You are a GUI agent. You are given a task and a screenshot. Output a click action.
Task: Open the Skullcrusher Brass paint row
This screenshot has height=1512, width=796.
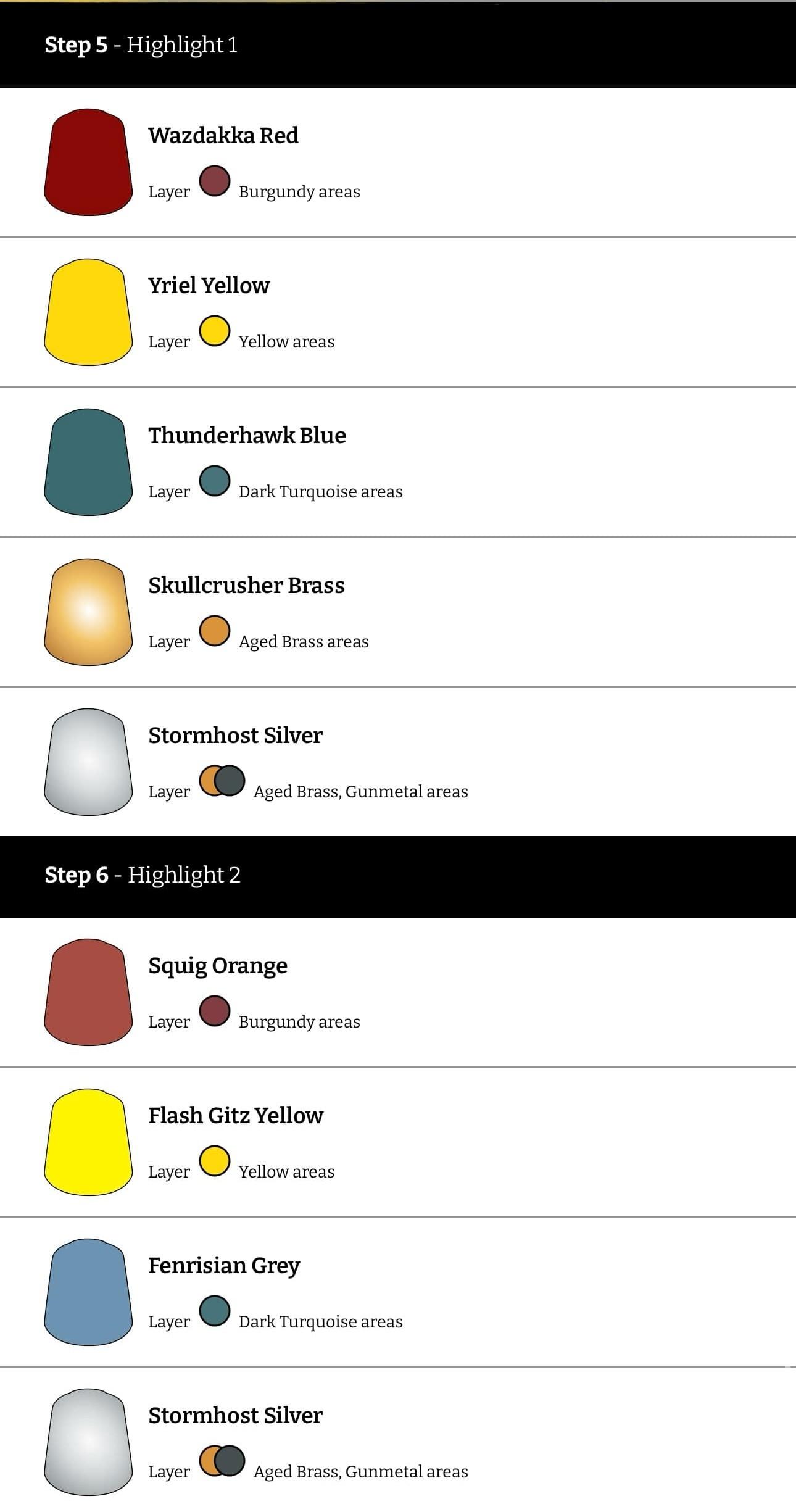pyautogui.click(x=398, y=612)
